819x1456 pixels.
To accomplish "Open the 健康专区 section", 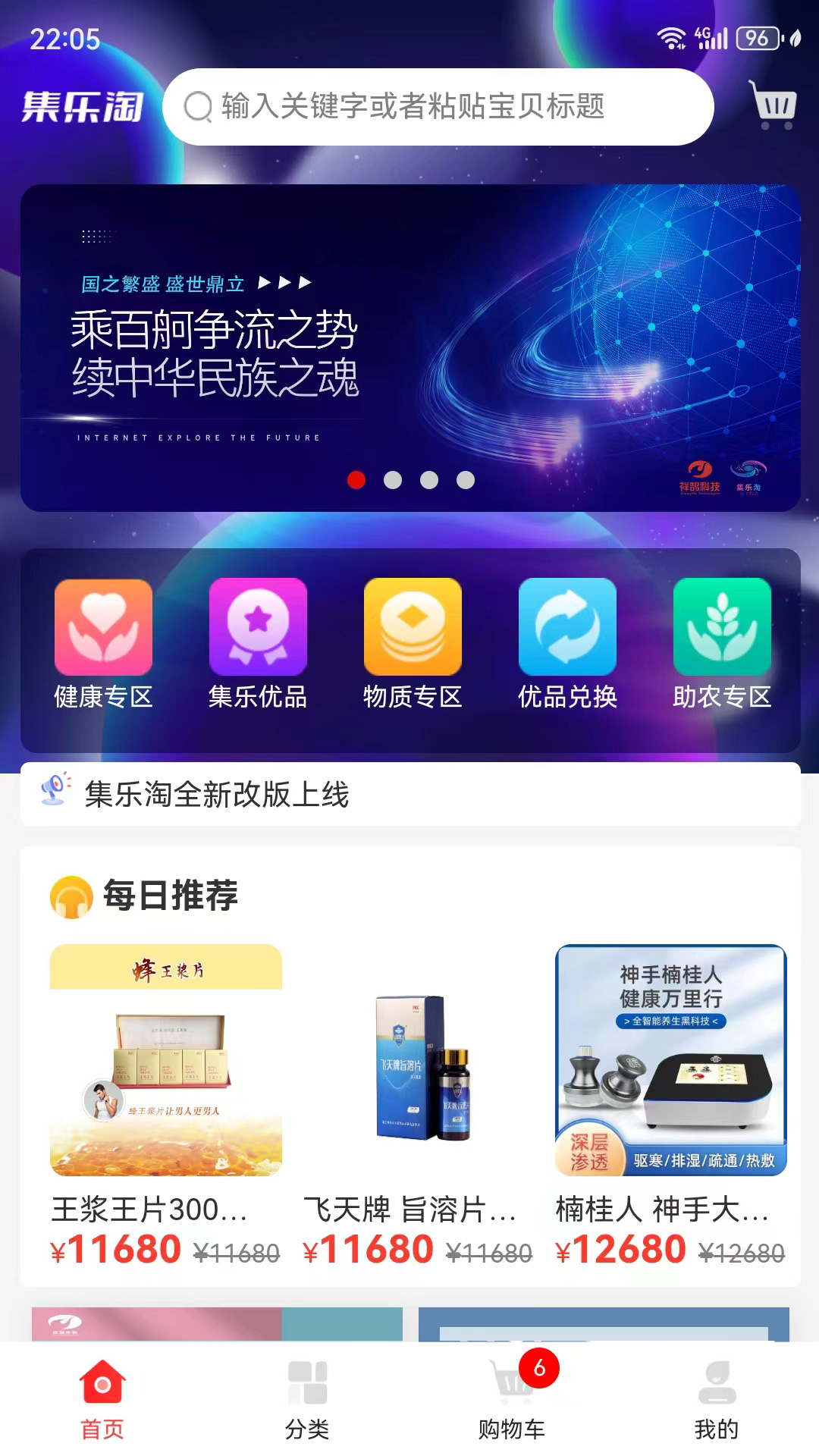I will point(103,643).
